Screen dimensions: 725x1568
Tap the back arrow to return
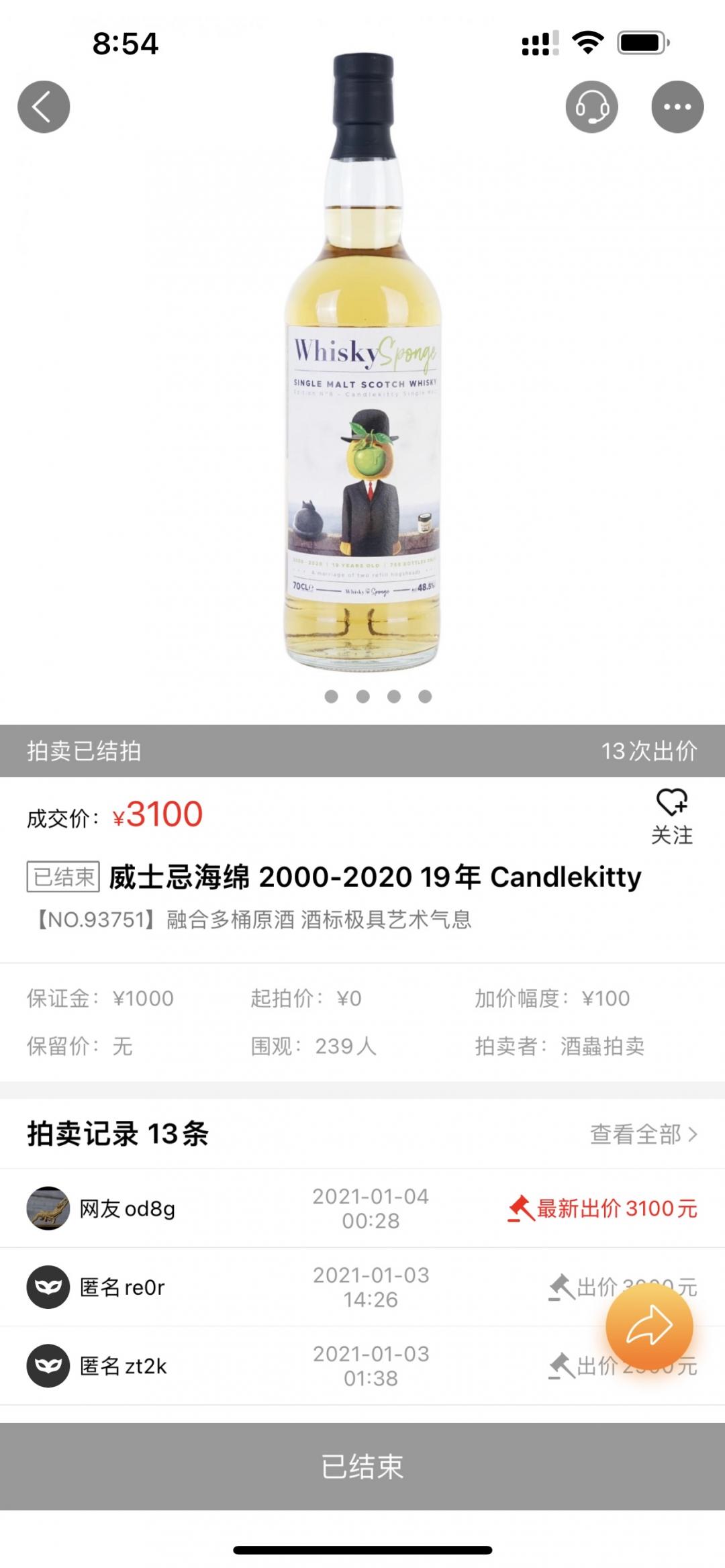click(x=43, y=105)
